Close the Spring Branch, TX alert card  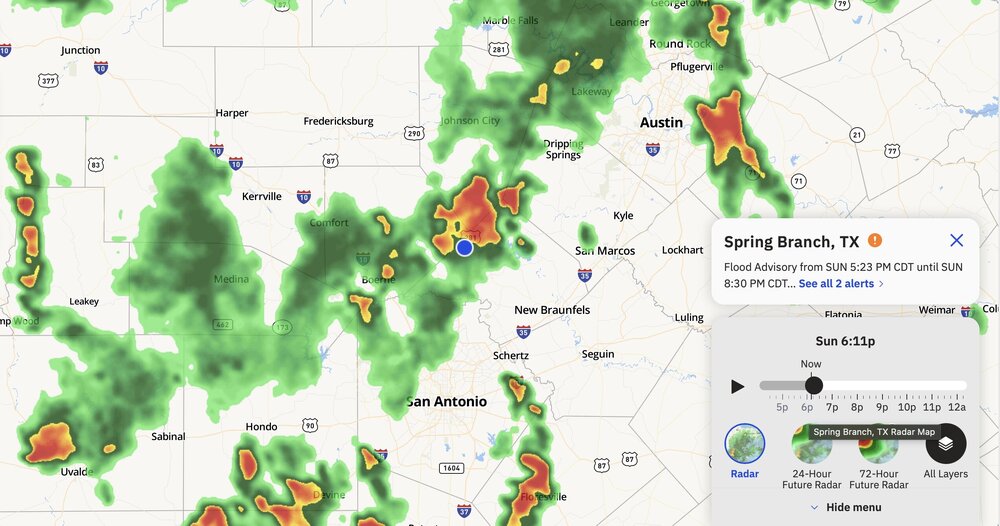coord(956,241)
